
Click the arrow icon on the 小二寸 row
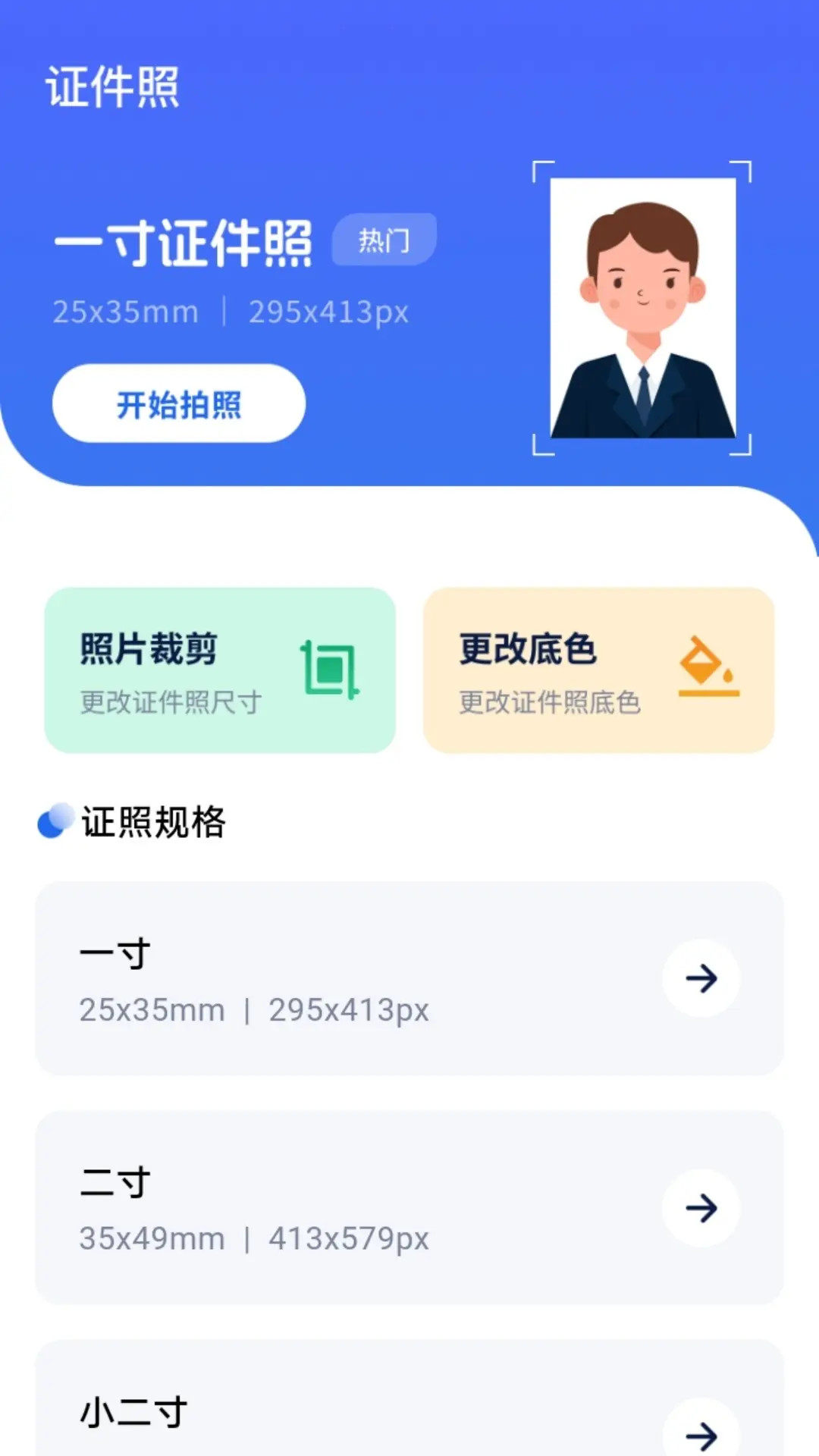[x=701, y=1432]
